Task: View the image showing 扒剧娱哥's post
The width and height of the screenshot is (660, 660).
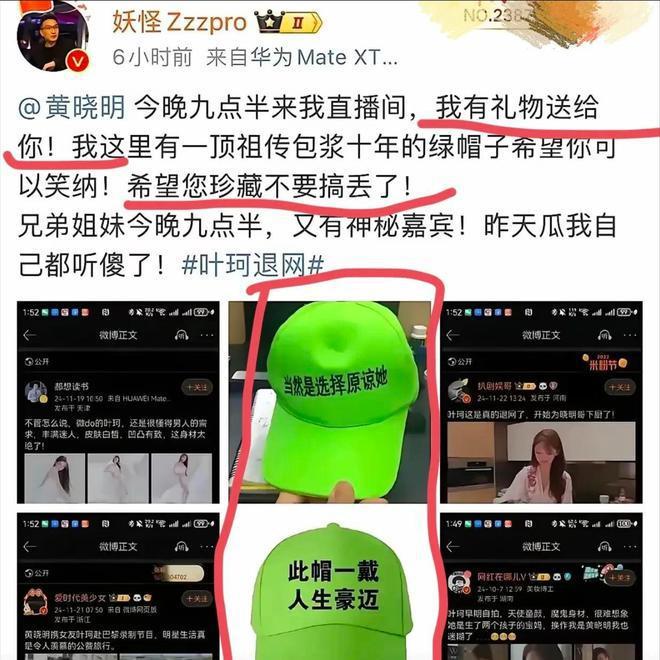Action: coord(541,402)
